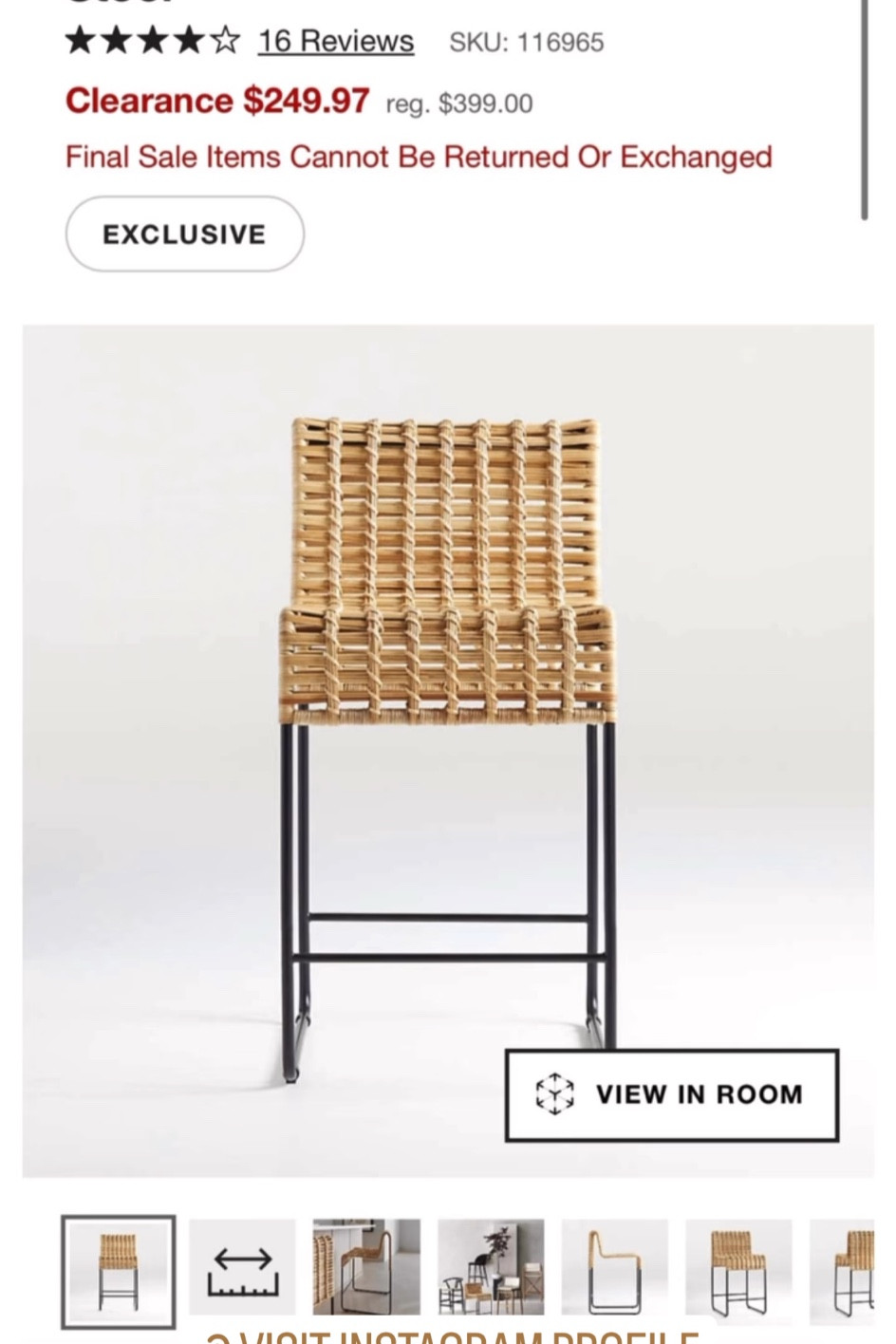Click the EXCLUSIVE badge

184,233
